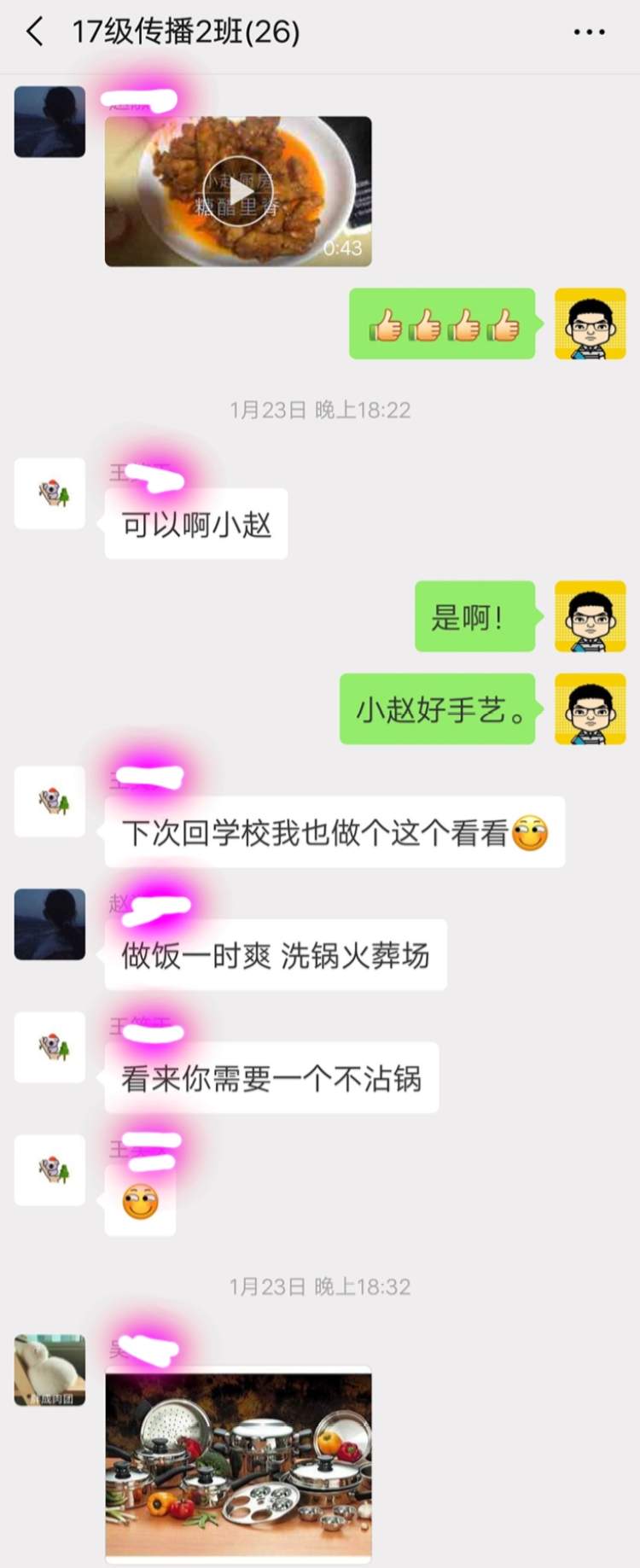Tap avatar beside 看来你需要一个不沾锅
Screen dimensions: 640x1568
(x=49, y=1046)
